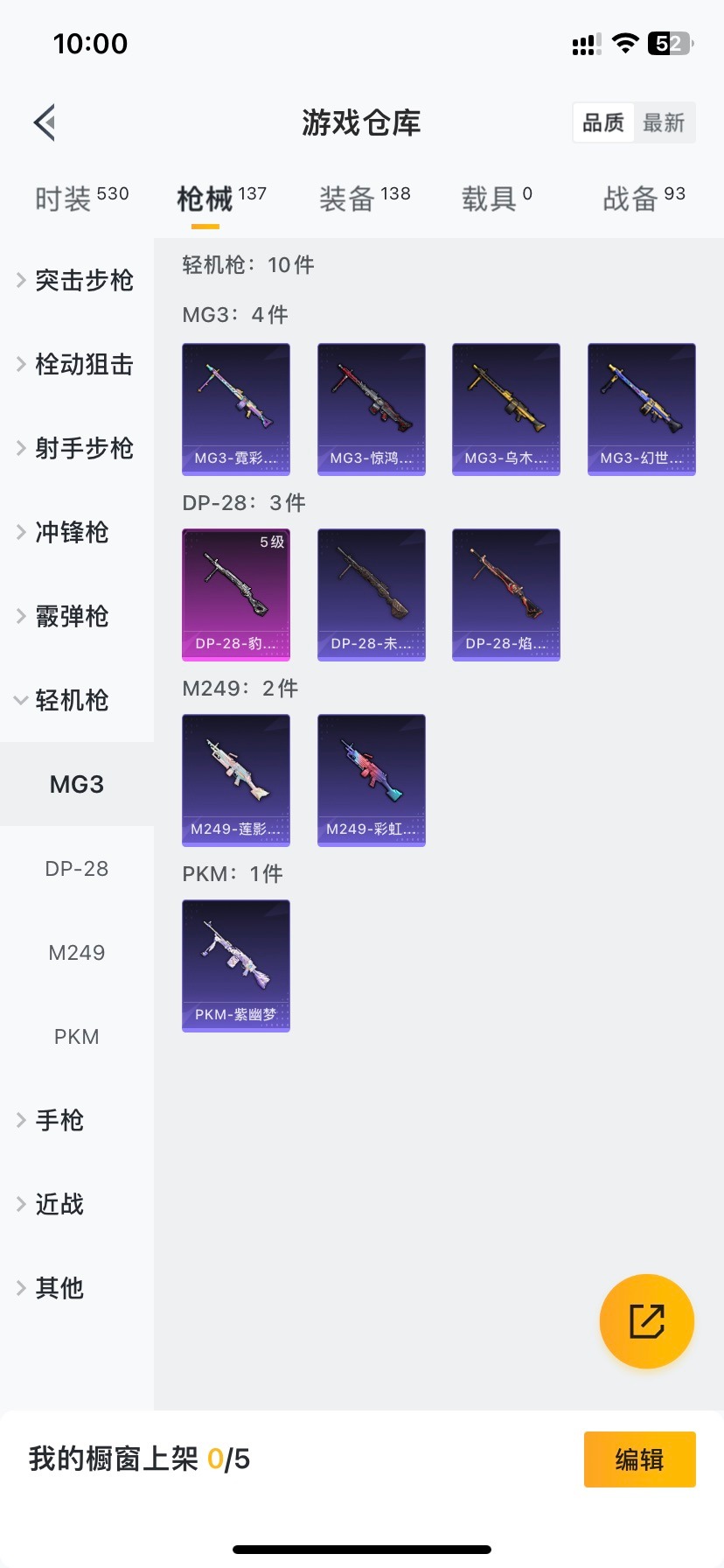This screenshot has width=724, height=1568.
Task: Sort by 最新
Action: click(664, 122)
